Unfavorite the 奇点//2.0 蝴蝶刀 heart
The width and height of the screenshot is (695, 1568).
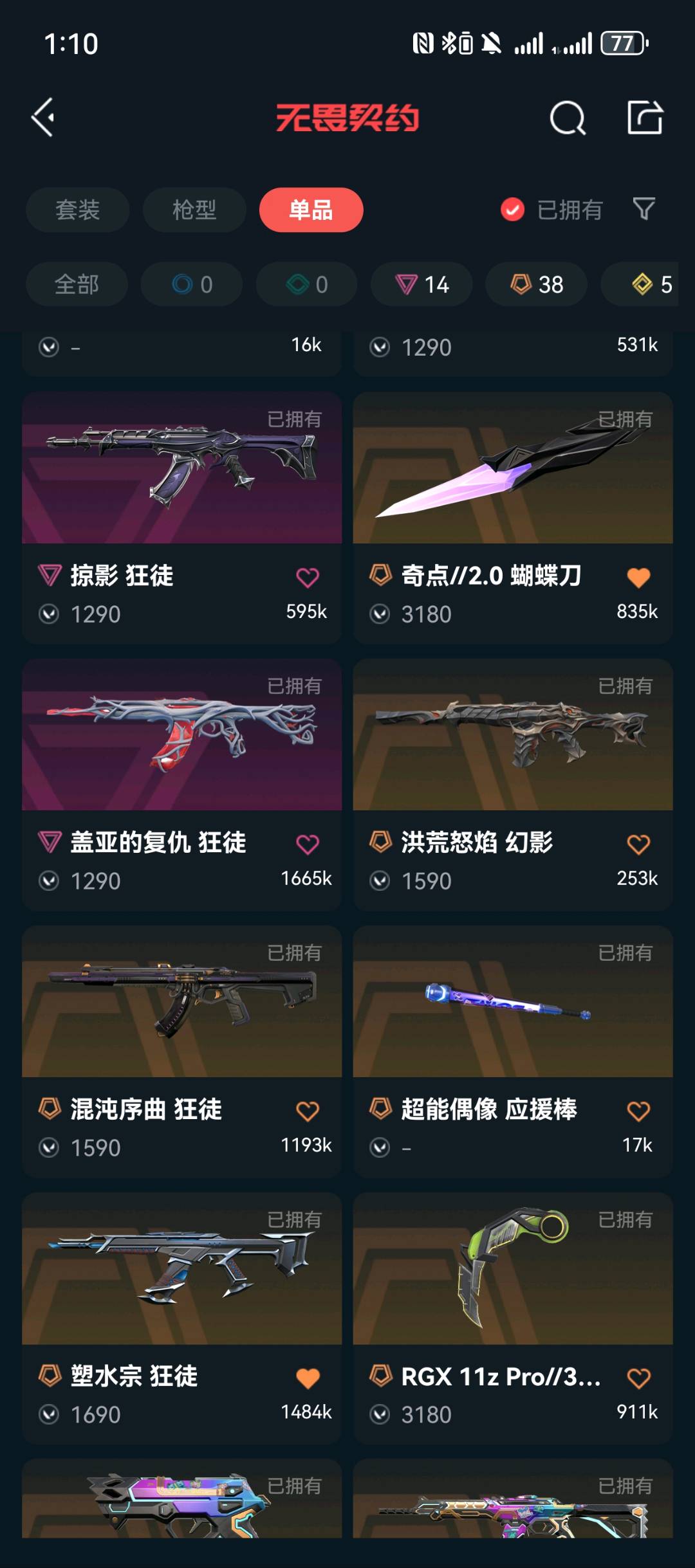pos(638,578)
